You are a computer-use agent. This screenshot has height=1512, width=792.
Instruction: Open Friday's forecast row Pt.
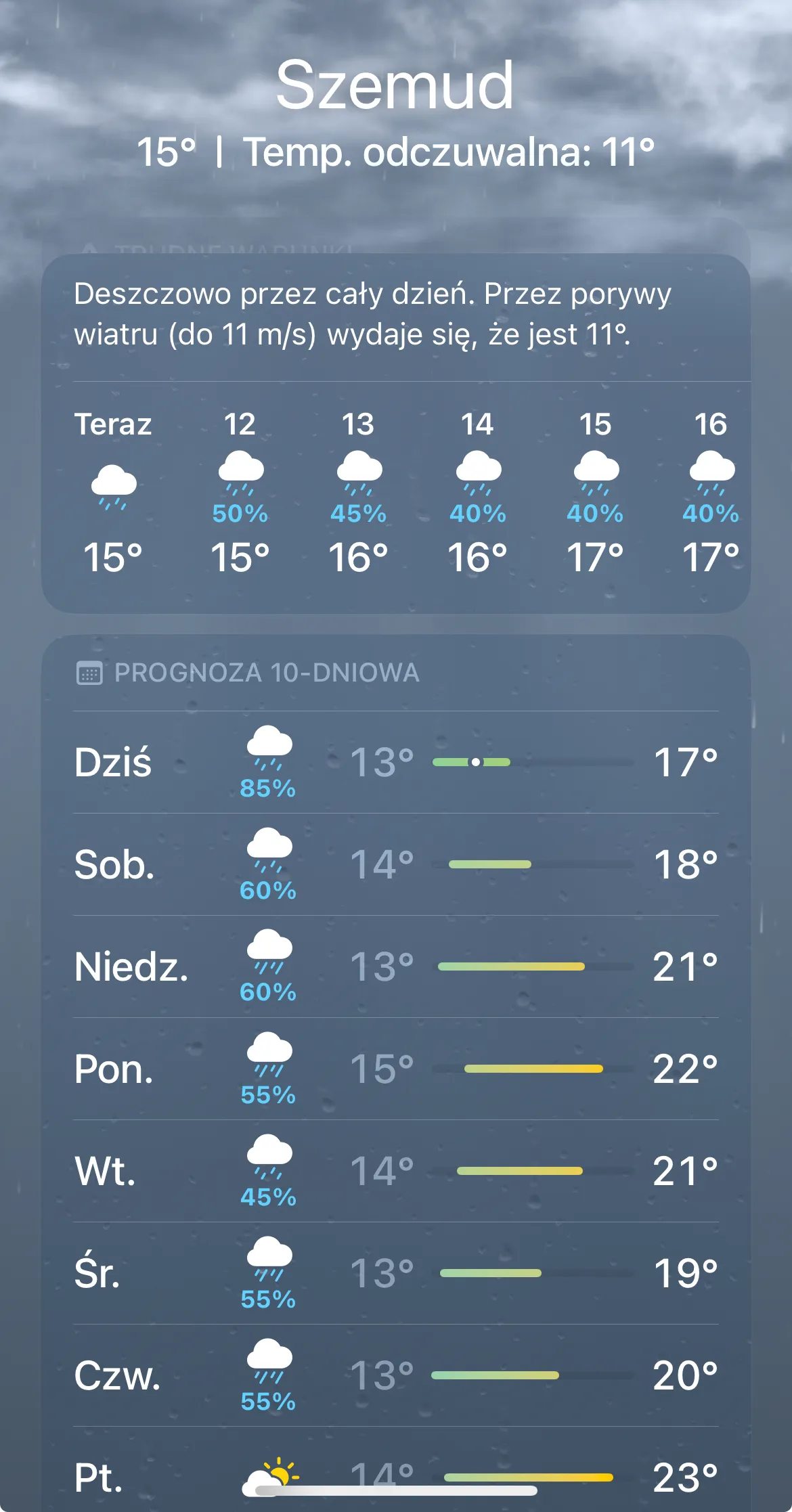pyautogui.click(x=396, y=1470)
